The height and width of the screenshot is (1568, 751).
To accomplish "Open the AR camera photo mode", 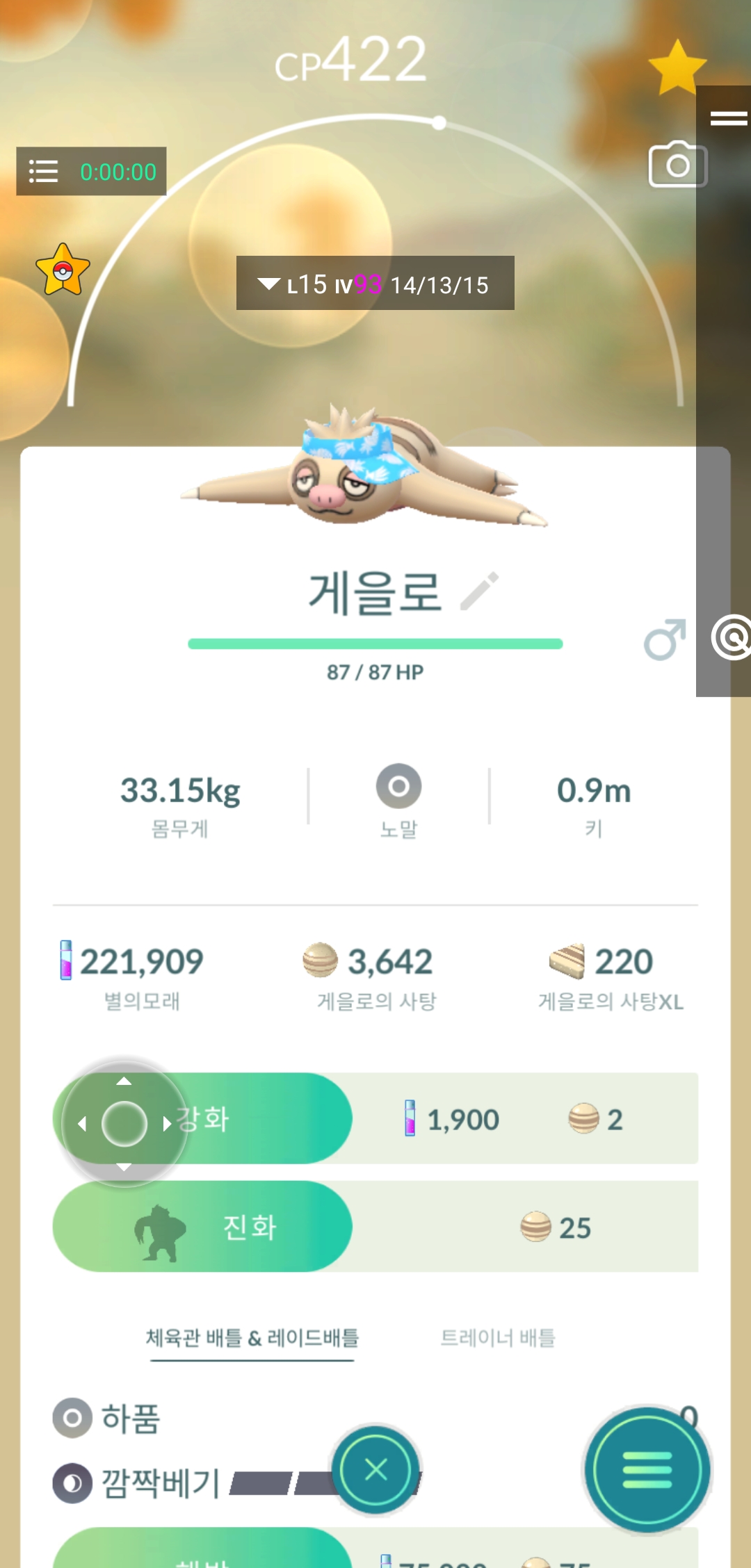I will coord(677,165).
